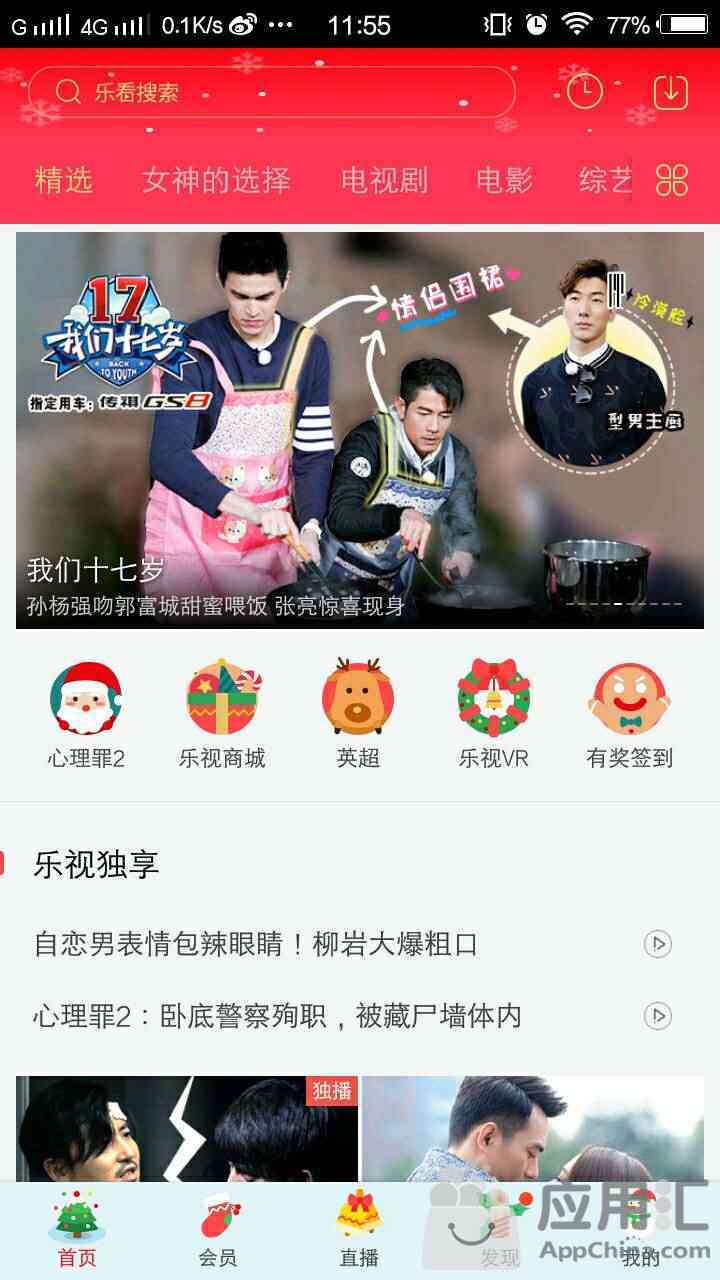Select the 精选 tab

[x=64, y=180]
